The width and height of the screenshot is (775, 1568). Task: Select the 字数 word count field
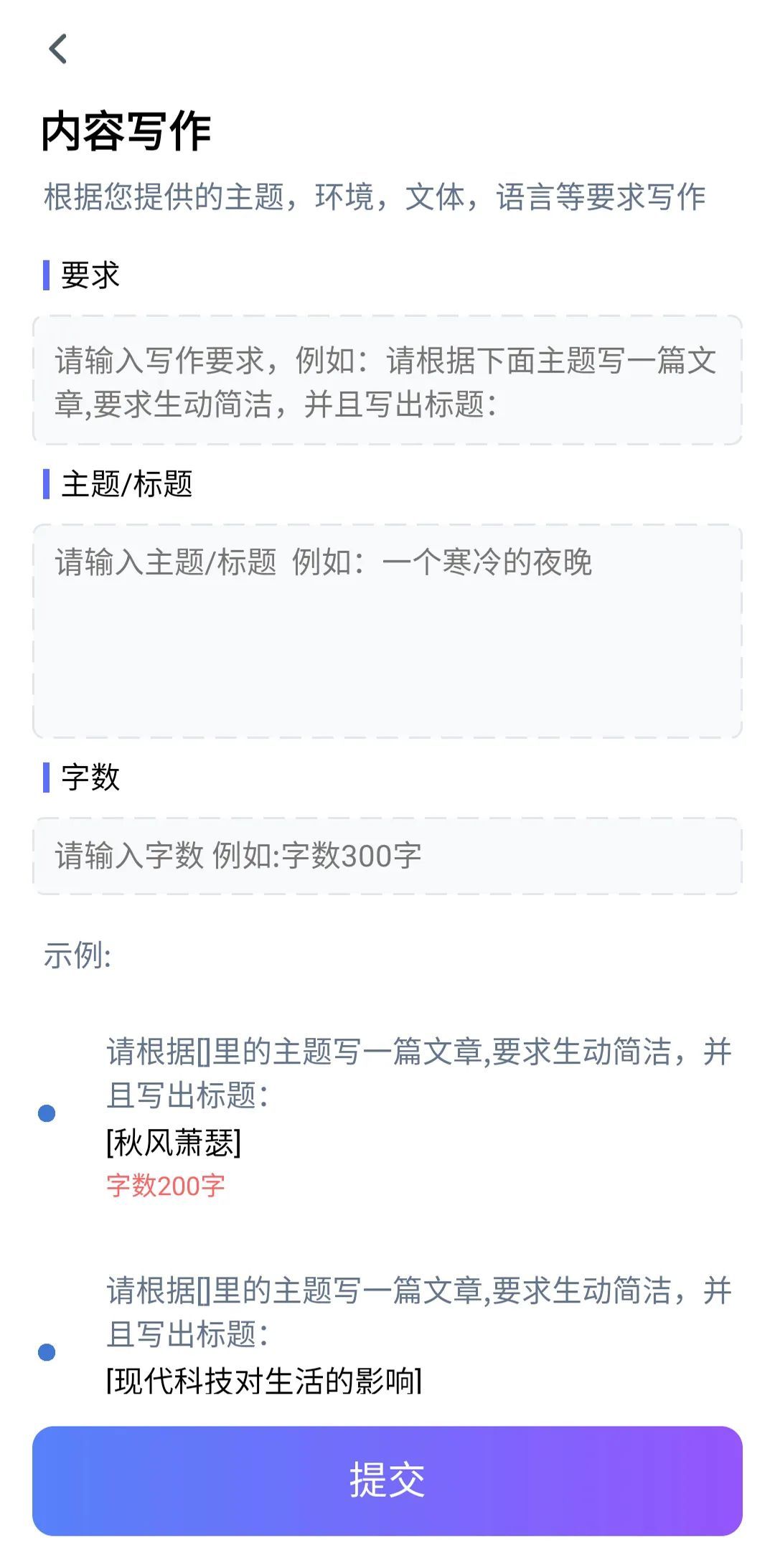[x=387, y=856]
